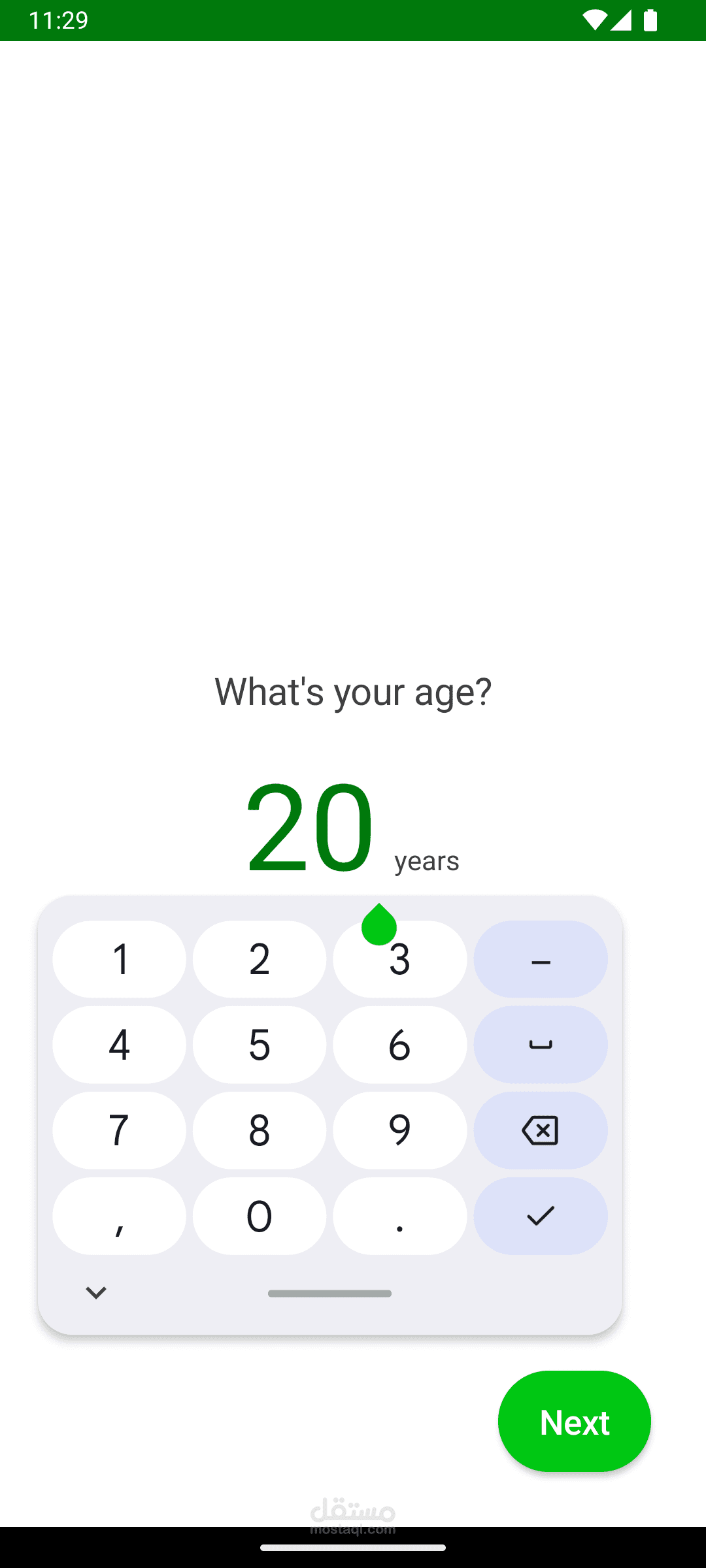Tap the minus key

tap(541, 959)
